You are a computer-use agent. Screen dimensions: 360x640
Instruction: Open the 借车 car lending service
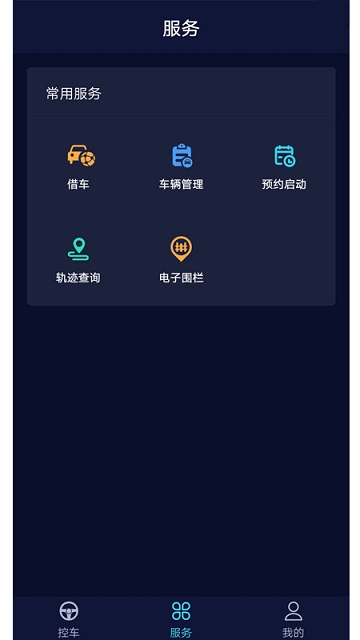point(79,167)
